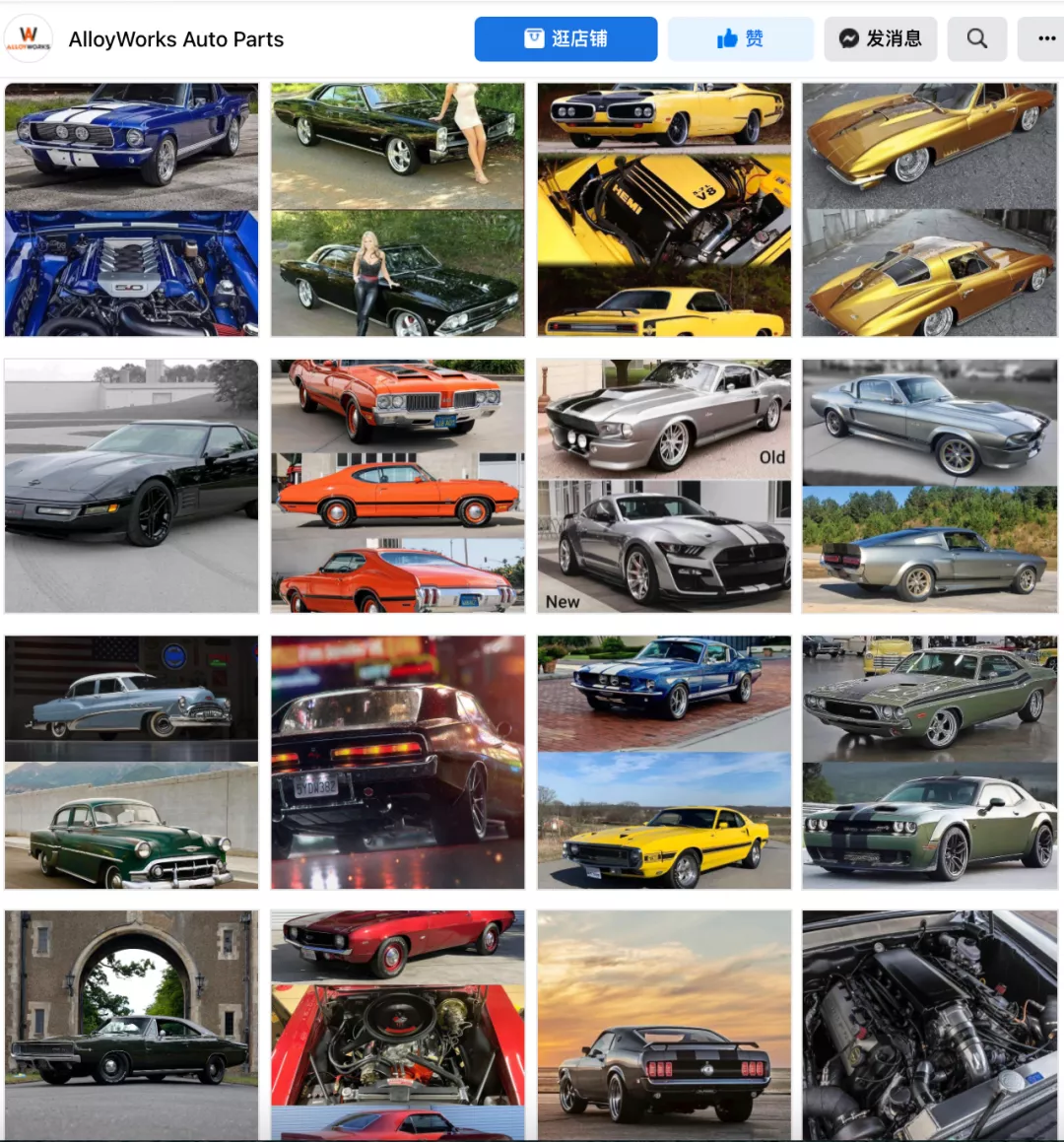
Task: Like the AlloyWorks Auto Parts page
Action: click(x=740, y=39)
